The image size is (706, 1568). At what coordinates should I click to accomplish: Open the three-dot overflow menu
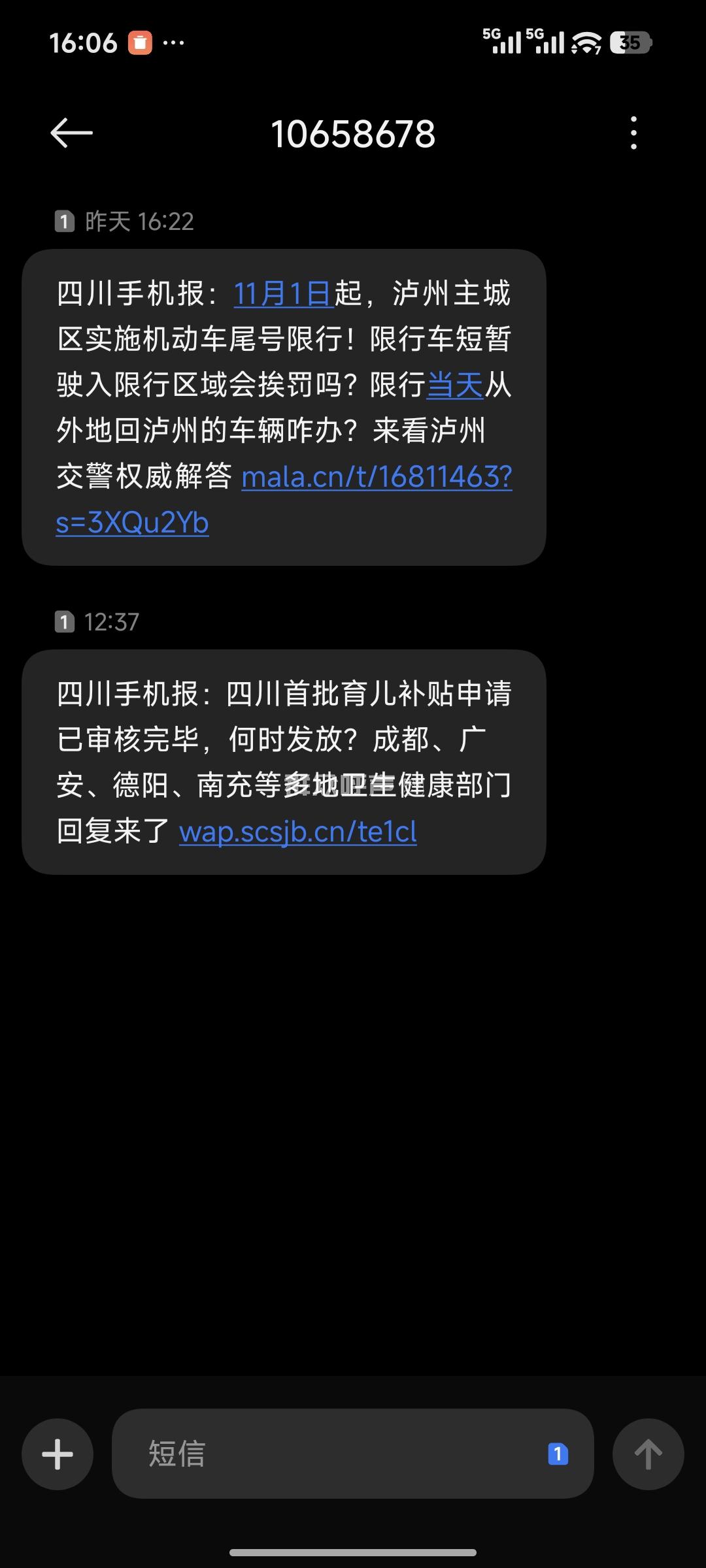633,133
